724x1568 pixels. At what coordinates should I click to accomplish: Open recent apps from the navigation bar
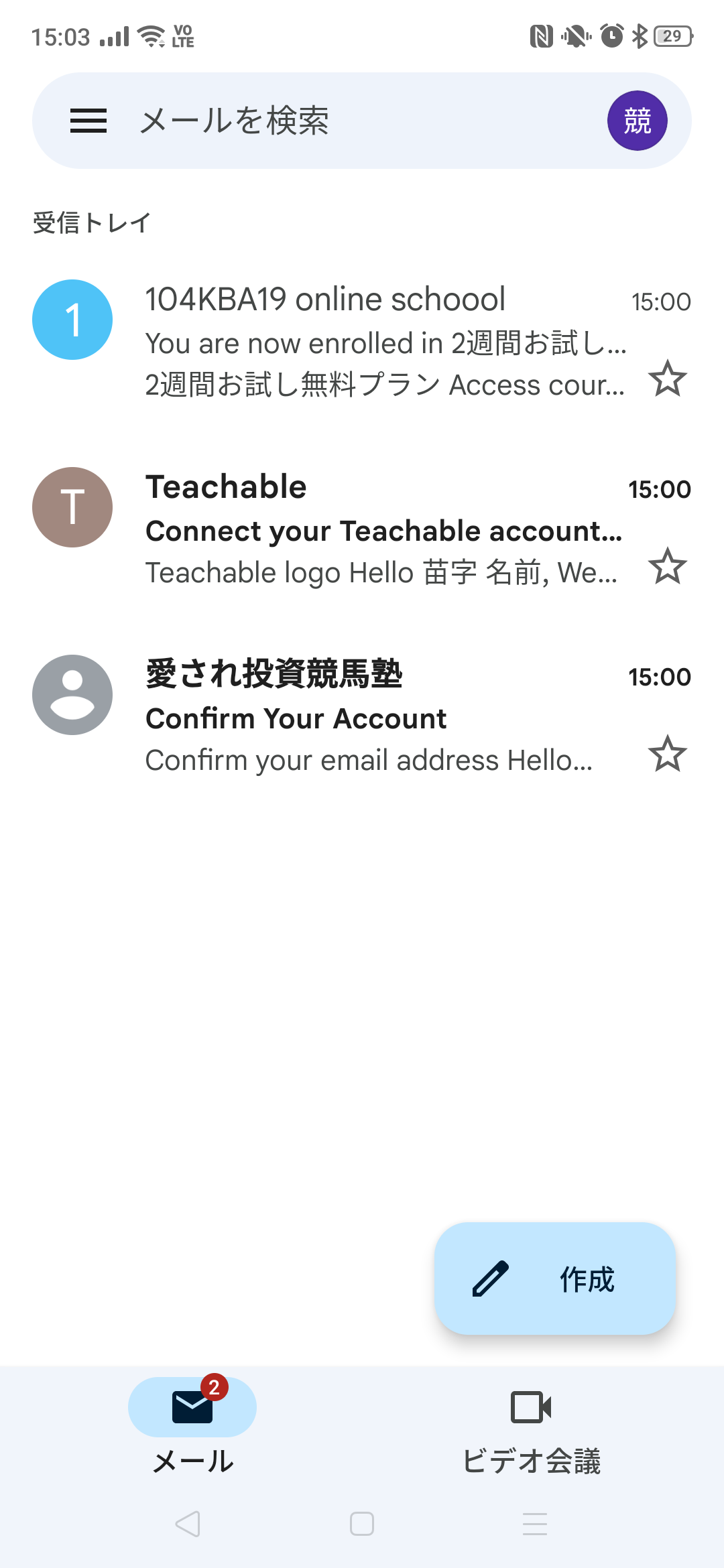[x=535, y=1524]
